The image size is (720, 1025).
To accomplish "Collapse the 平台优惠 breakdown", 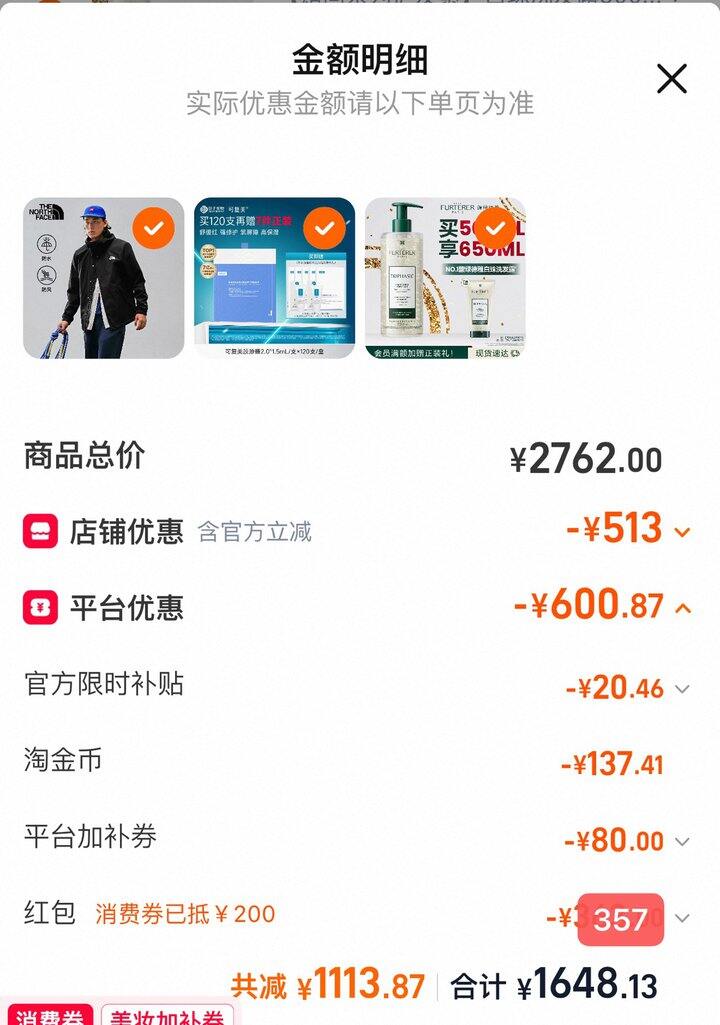I will click(x=683, y=608).
